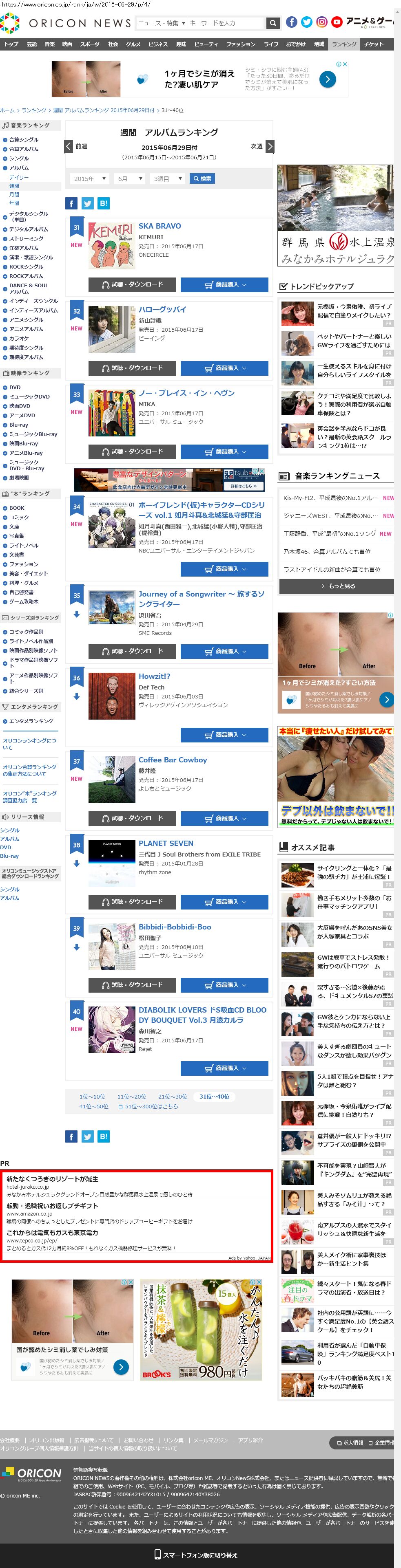Viewport: 401px width, 1568px height.
Task: Open the Coffee Bar Cowboy album title
Action: pyautogui.click(x=173, y=760)
